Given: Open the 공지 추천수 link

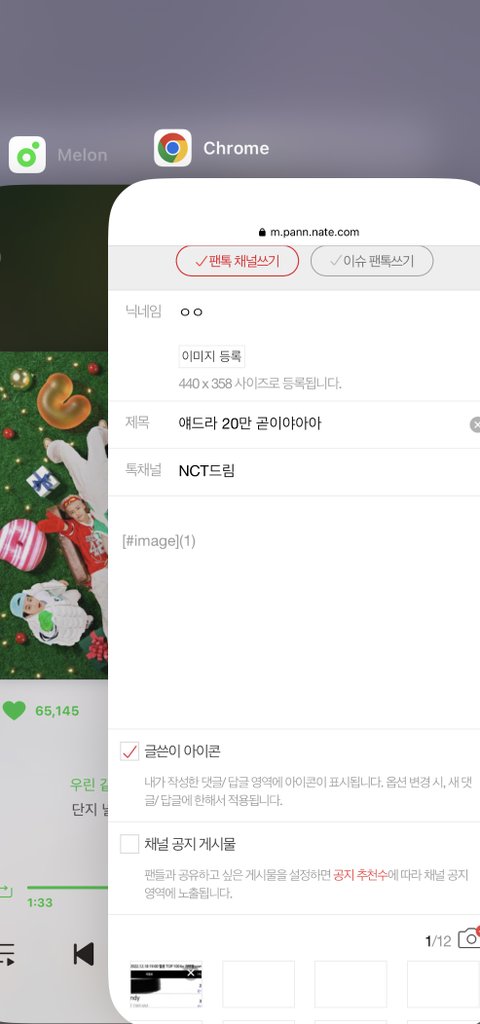Looking at the screenshot, I should pyautogui.click(x=360, y=874).
